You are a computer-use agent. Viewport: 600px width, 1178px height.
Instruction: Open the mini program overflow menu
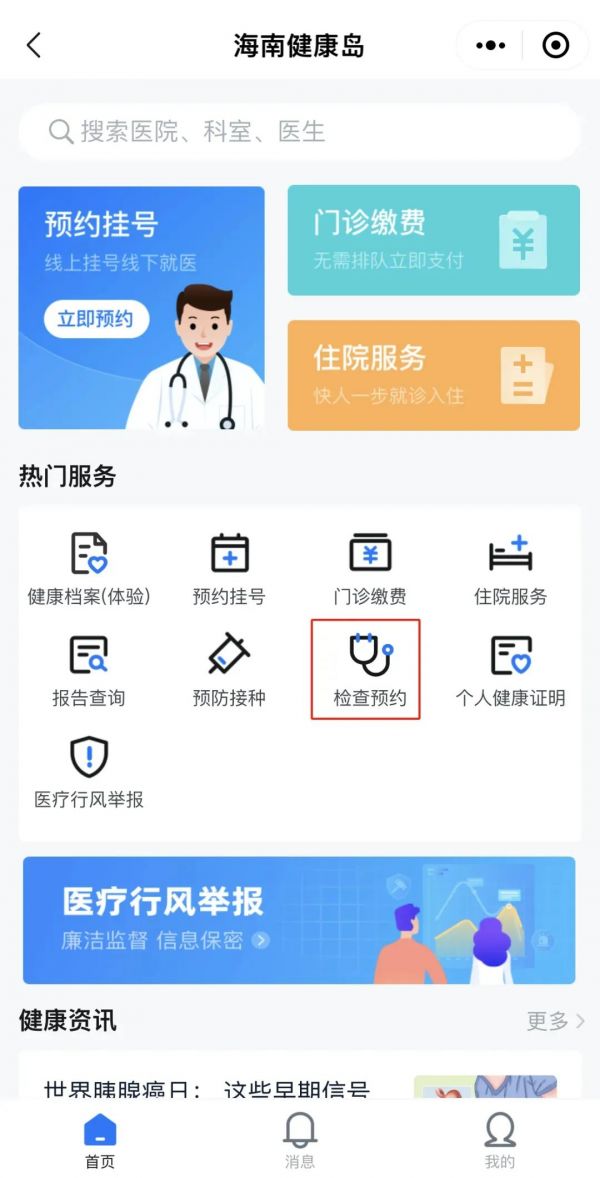coord(491,45)
